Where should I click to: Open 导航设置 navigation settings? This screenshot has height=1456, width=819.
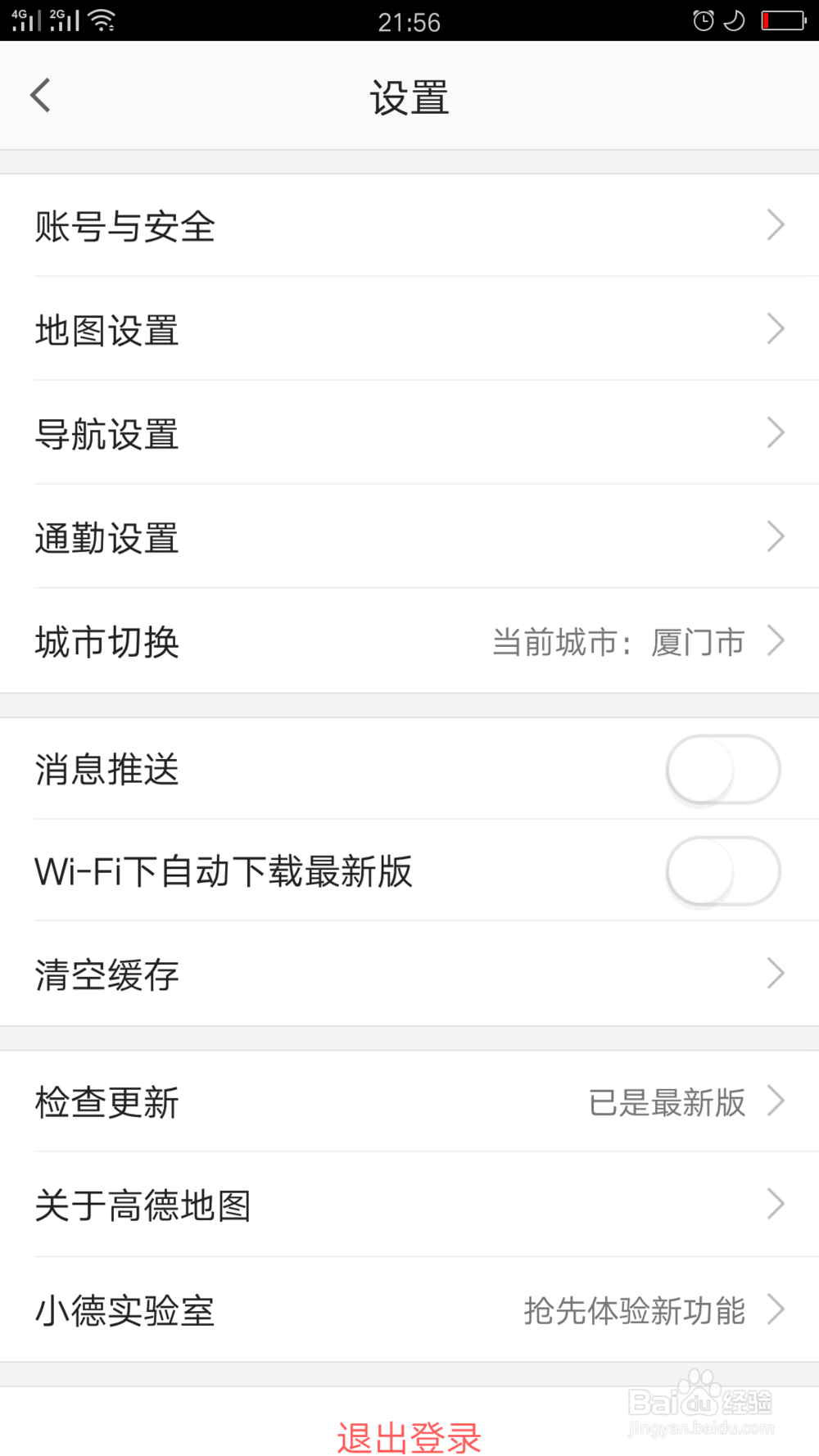(x=409, y=434)
